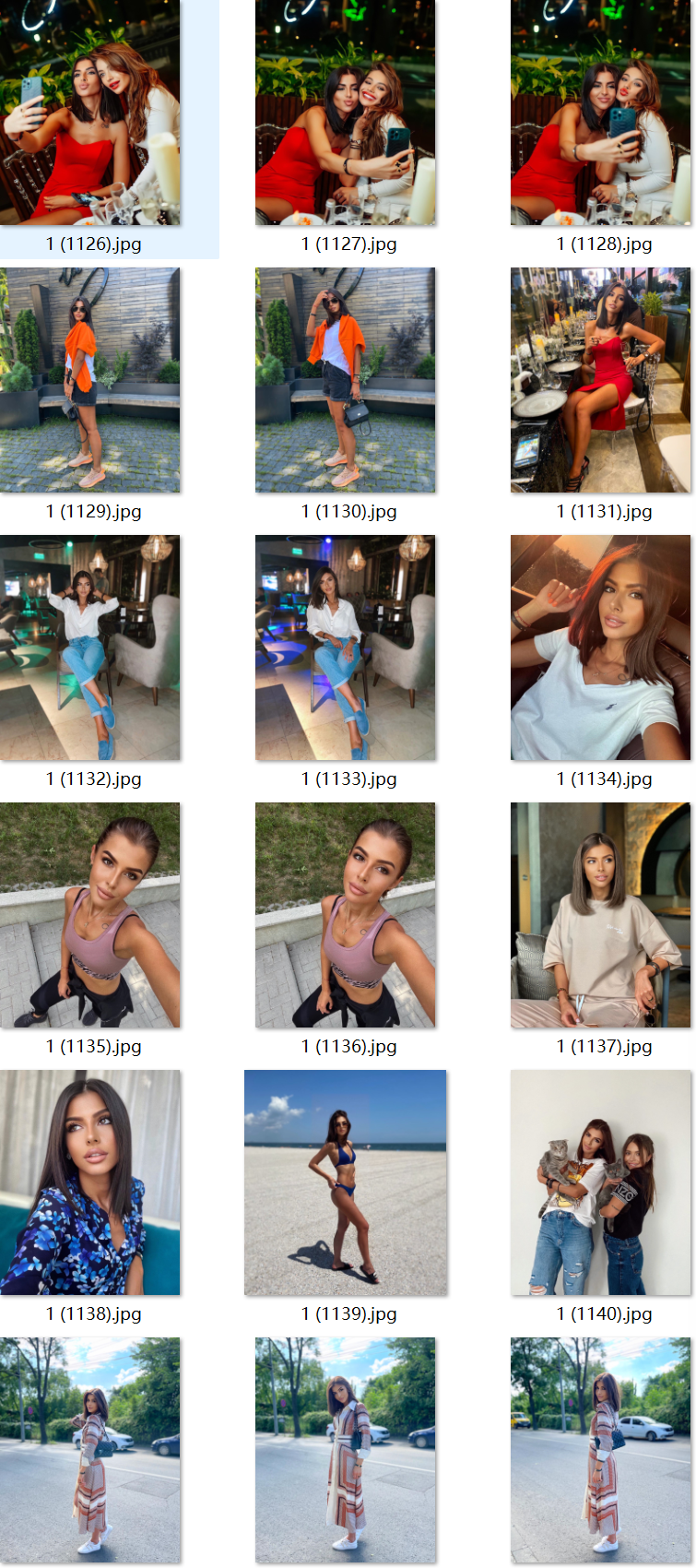Screen dimensions: 696x1568
Task: Tap the file 1 (1137).jpg
Action: (x=600, y=915)
